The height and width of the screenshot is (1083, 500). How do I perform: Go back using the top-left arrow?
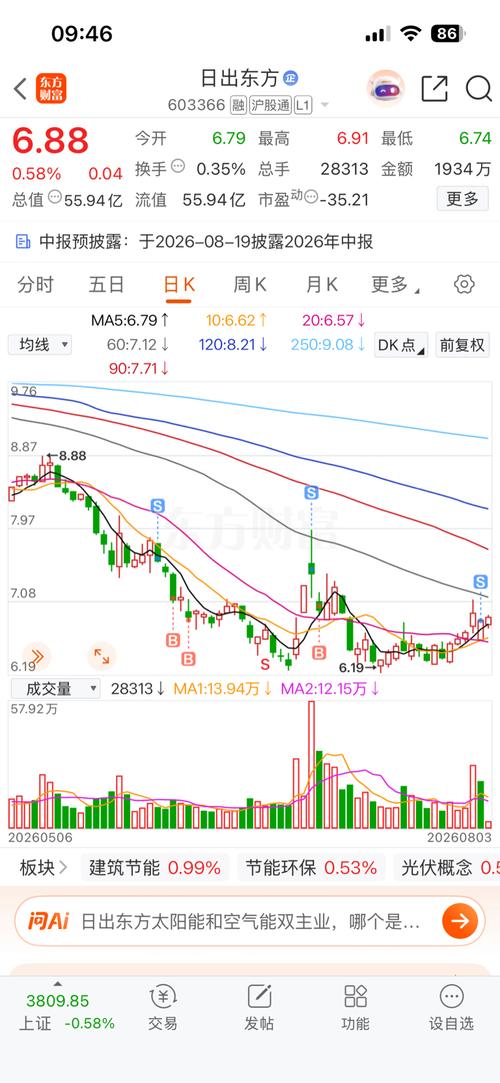(20, 89)
